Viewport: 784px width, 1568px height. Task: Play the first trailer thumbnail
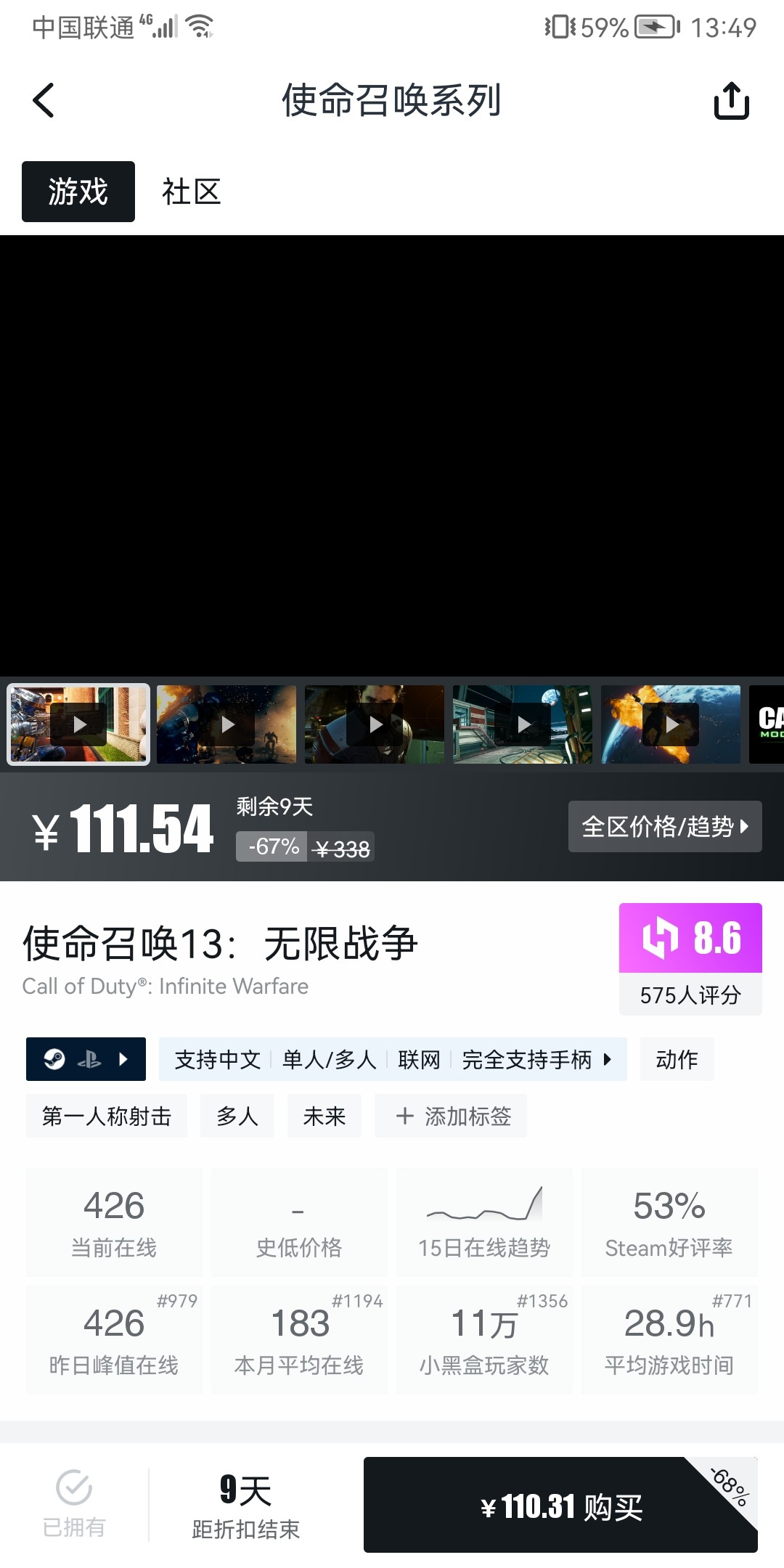78,724
